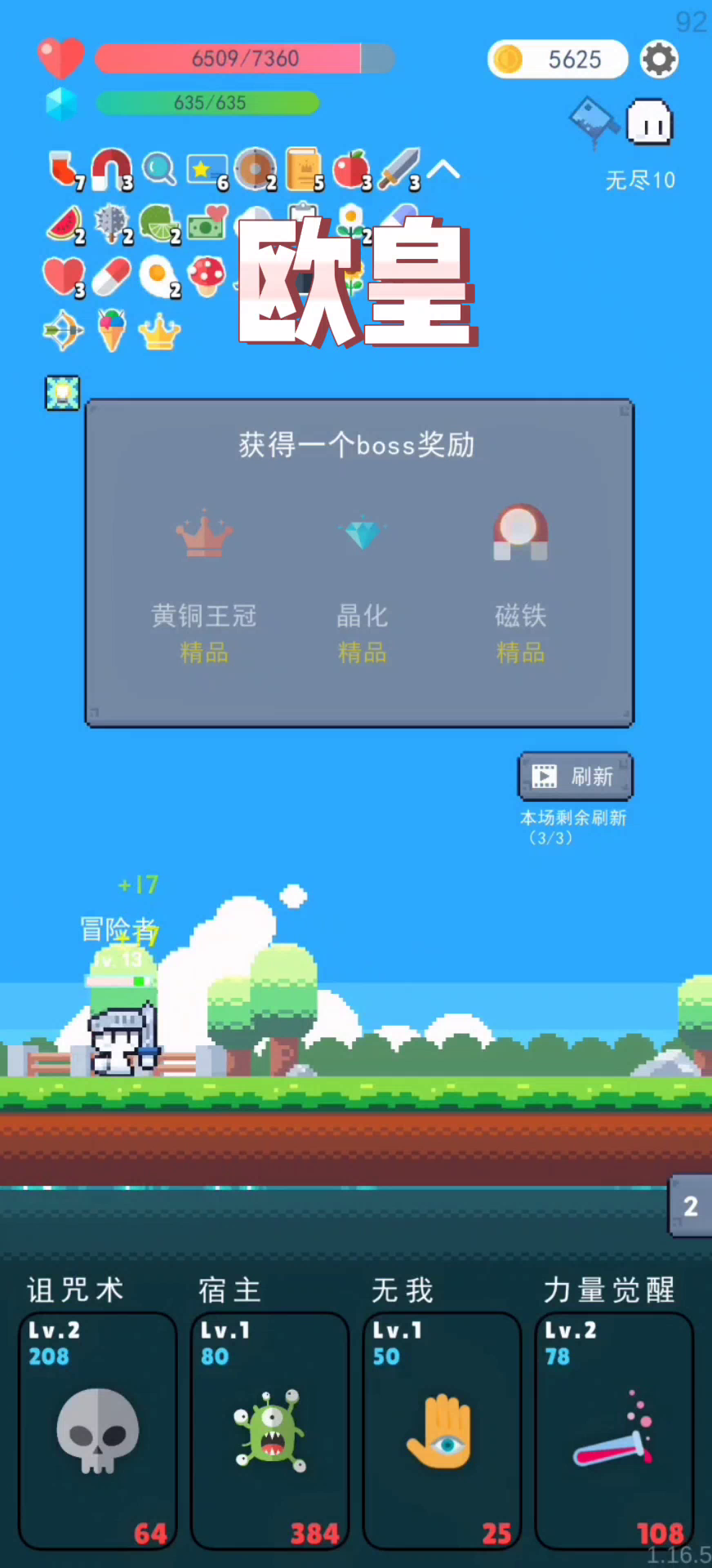Switch skill page with the 2 tab
Screen dimensions: 712x1568
click(x=691, y=1205)
